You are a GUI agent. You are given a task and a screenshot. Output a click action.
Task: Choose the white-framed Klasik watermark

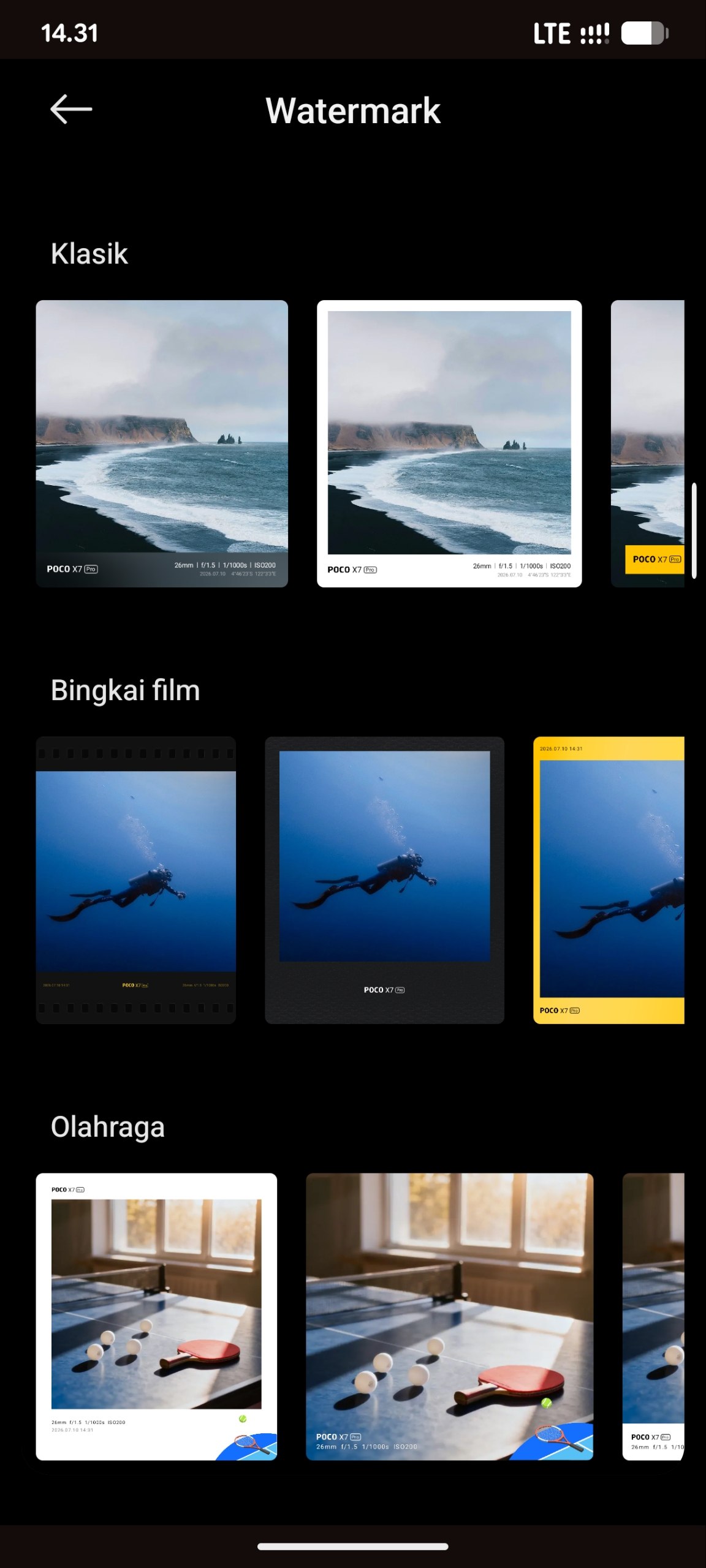(x=449, y=443)
